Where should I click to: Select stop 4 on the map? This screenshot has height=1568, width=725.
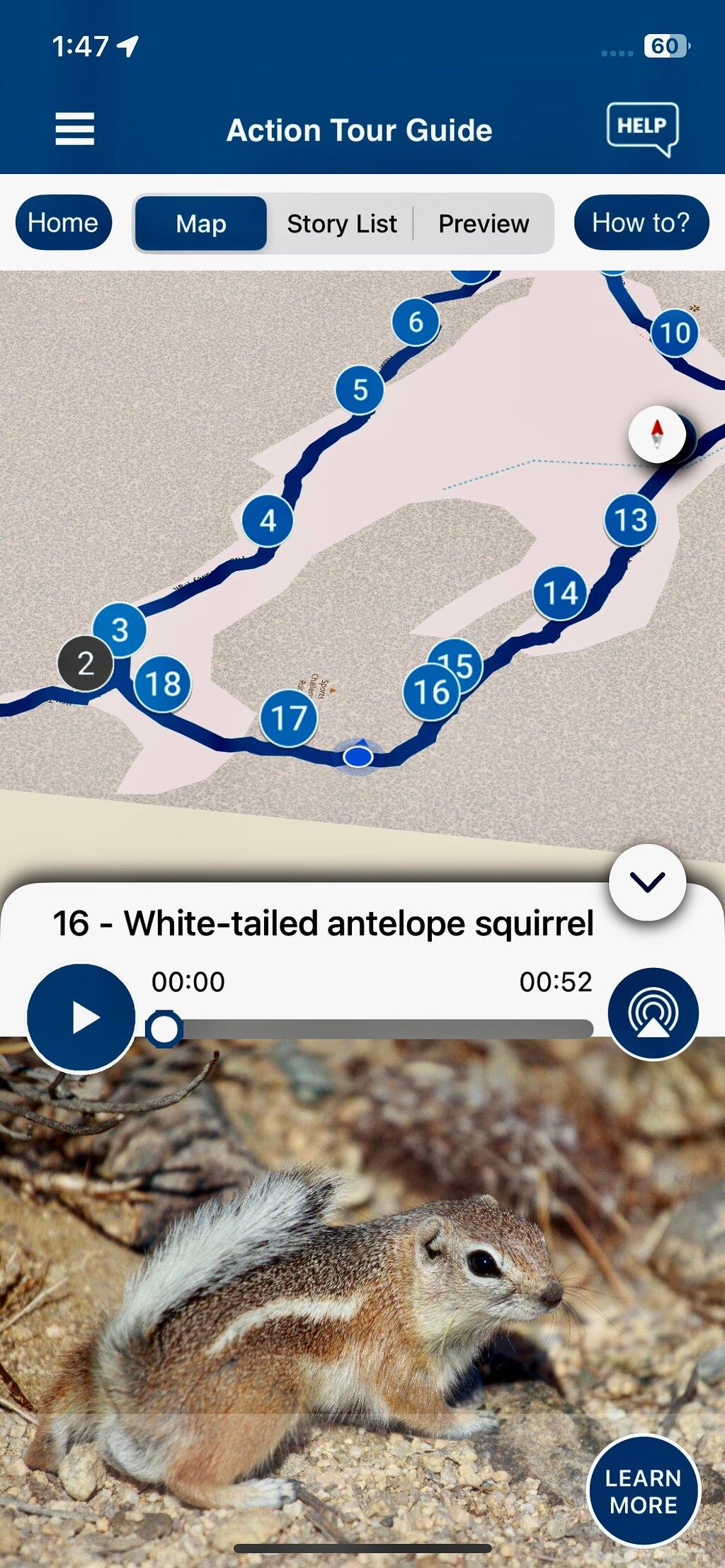click(x=268, y=521)
